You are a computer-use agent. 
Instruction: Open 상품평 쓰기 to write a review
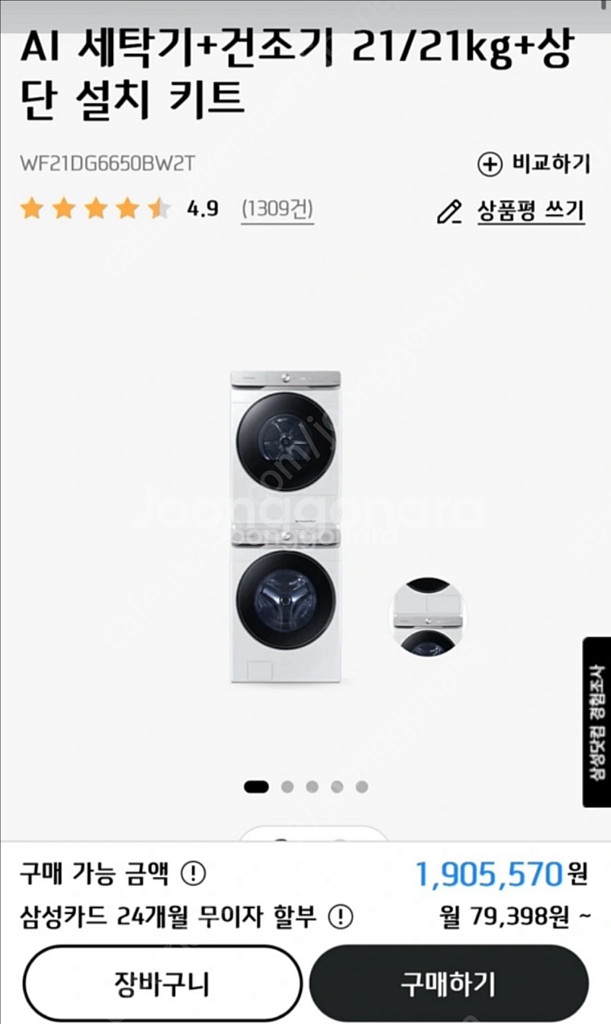pos(511,211)
